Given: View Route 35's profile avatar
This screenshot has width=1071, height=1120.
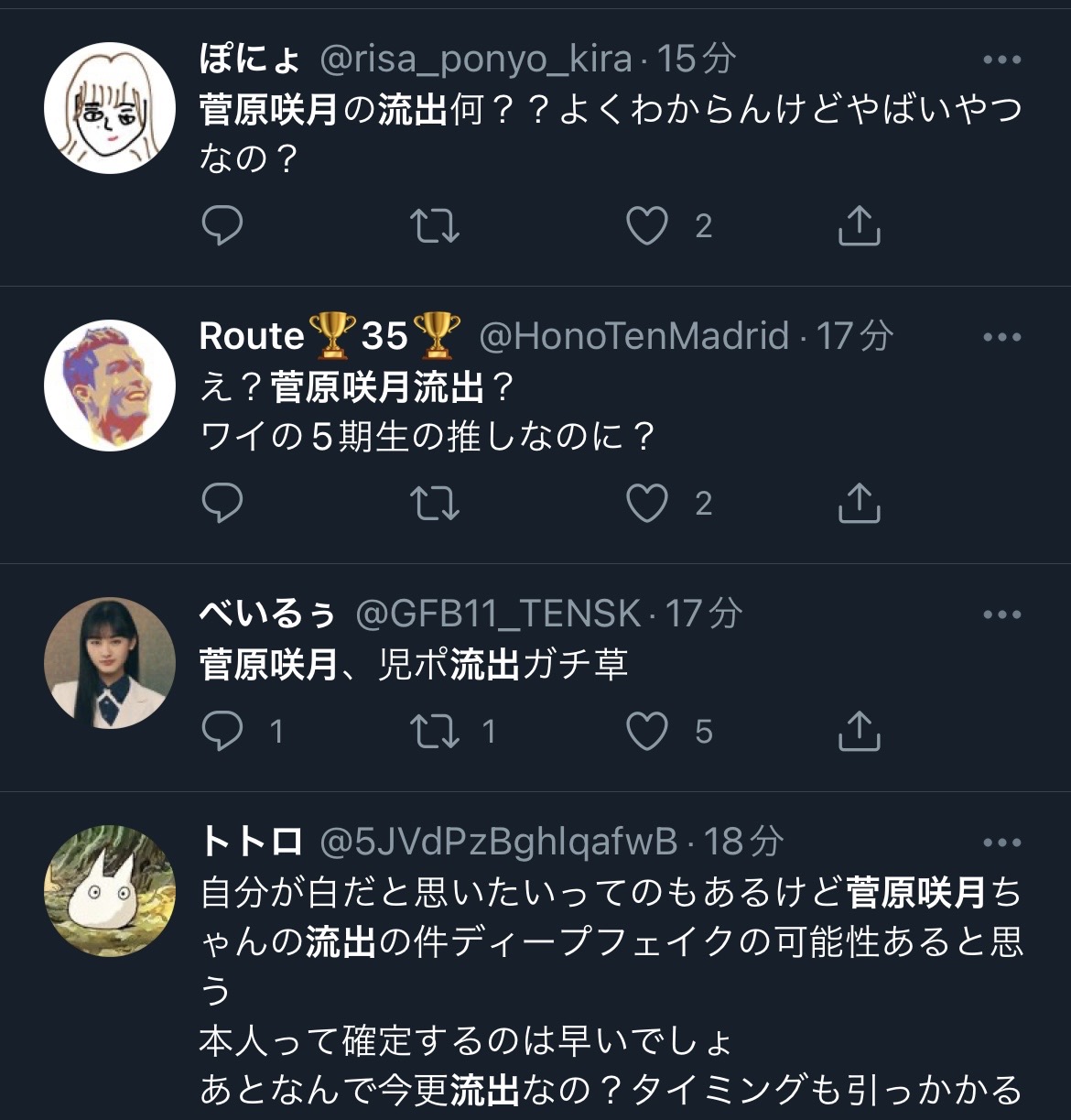Looking at the screenshot, I should (x=110, y=386).
